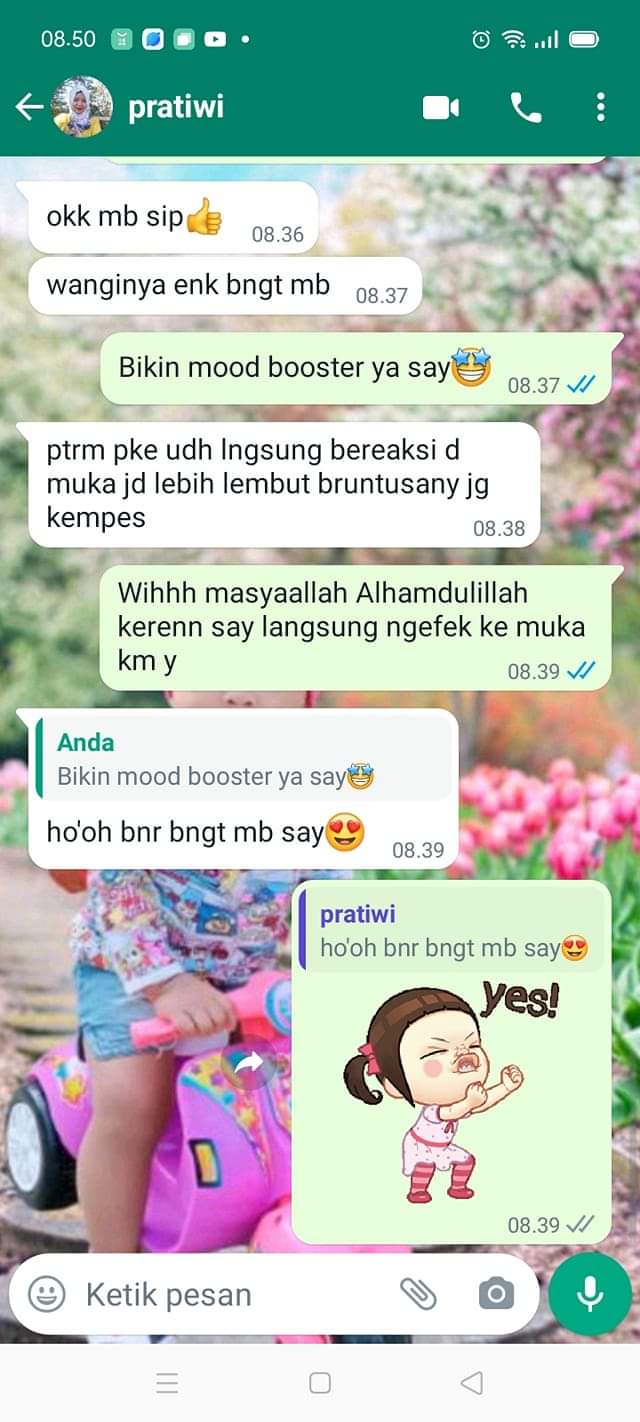The width and height of the screenshot is (640, 1422).
Task: Open the emoji picker
Action: click(x=46, y=1295)
